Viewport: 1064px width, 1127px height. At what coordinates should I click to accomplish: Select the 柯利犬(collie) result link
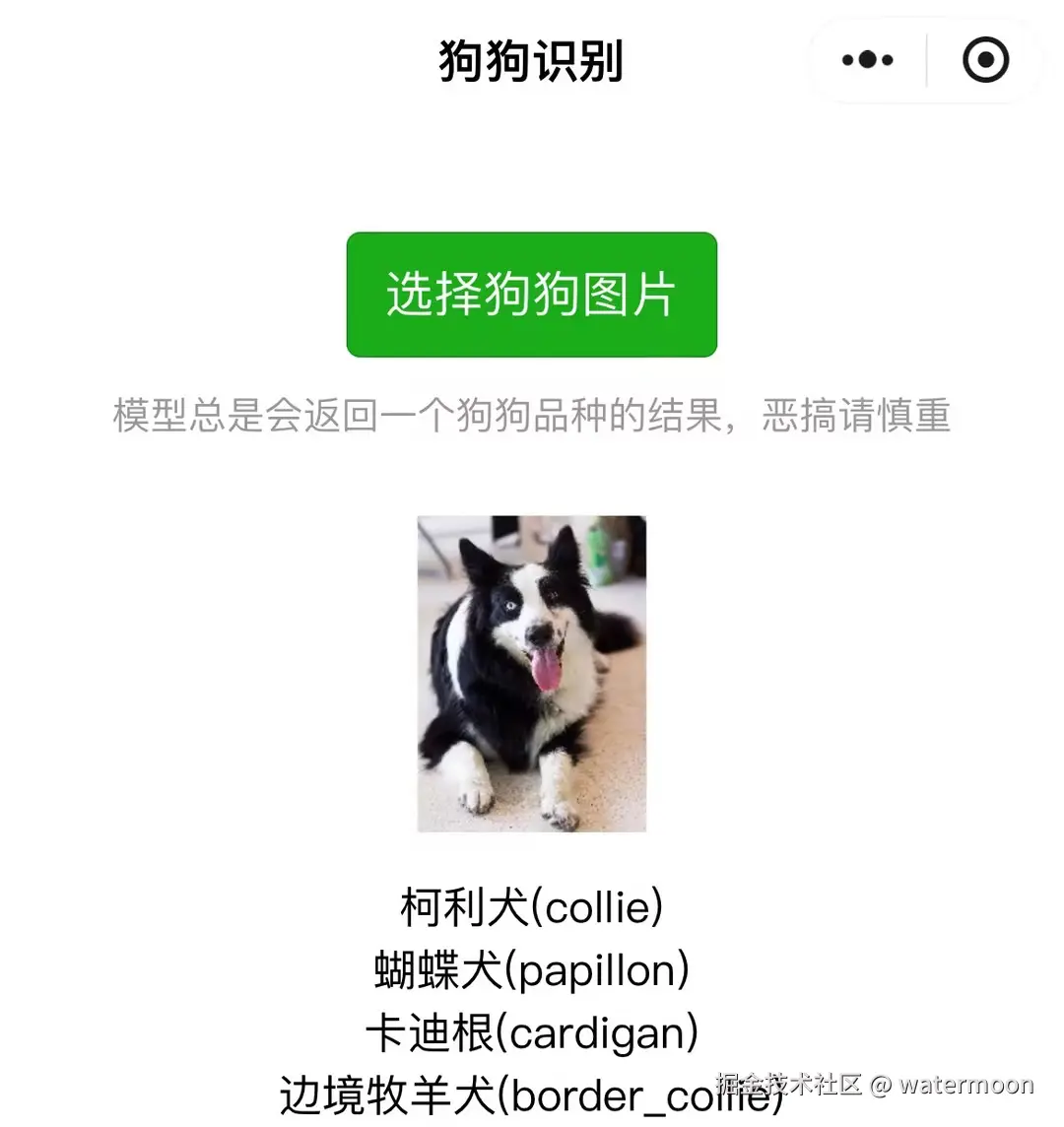click(532, 907)
